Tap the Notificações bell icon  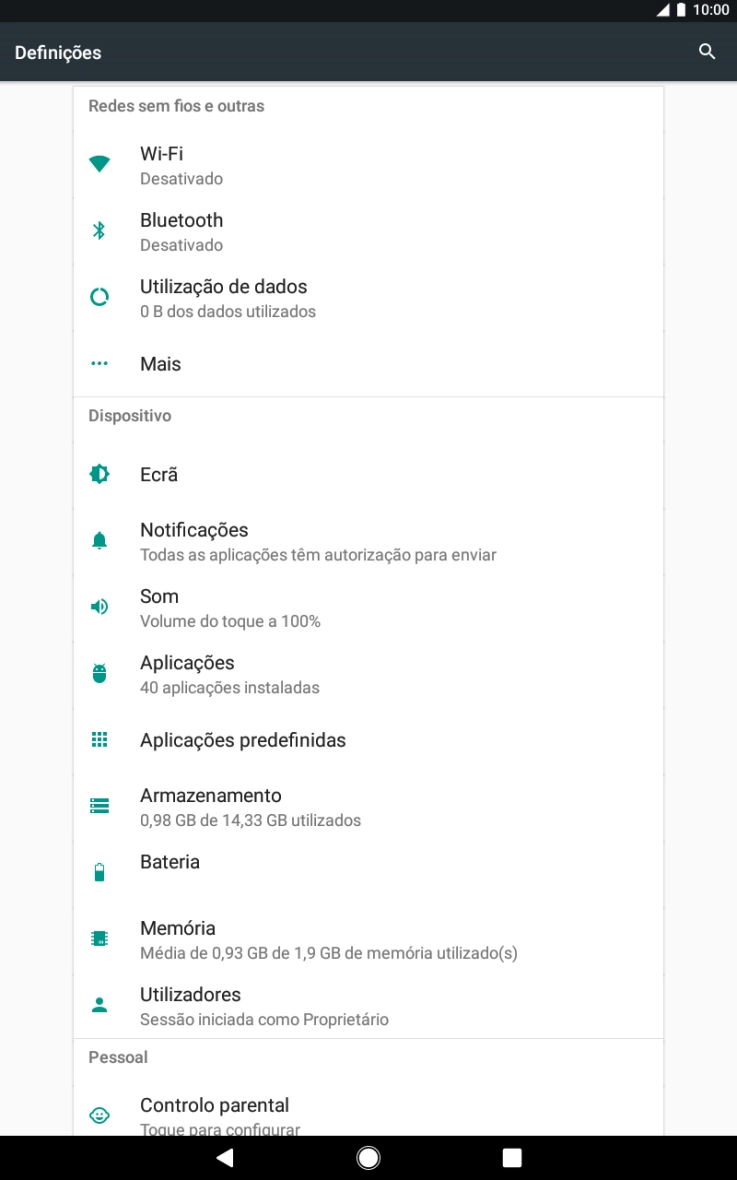point(98,539)
